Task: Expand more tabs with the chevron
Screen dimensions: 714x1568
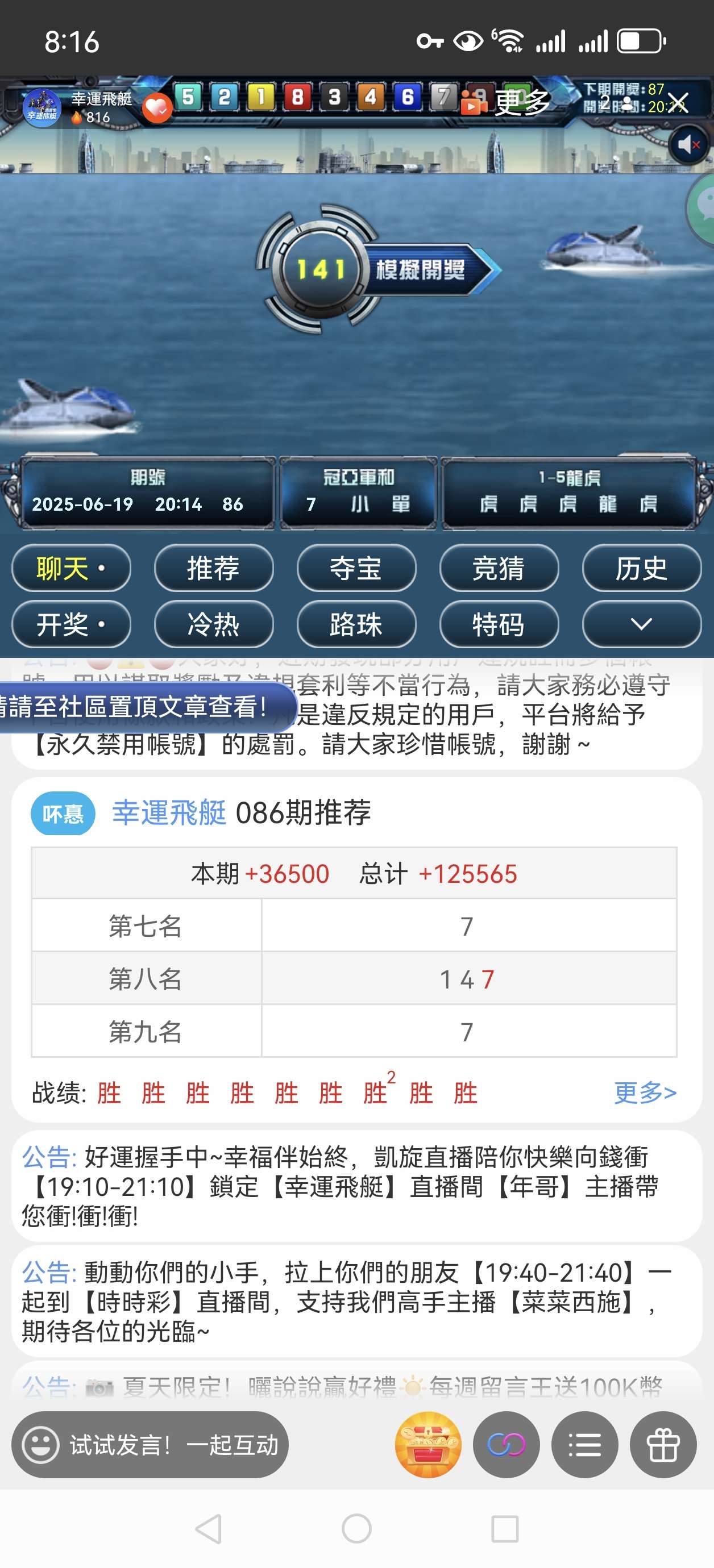Action: tap(641, 624)
